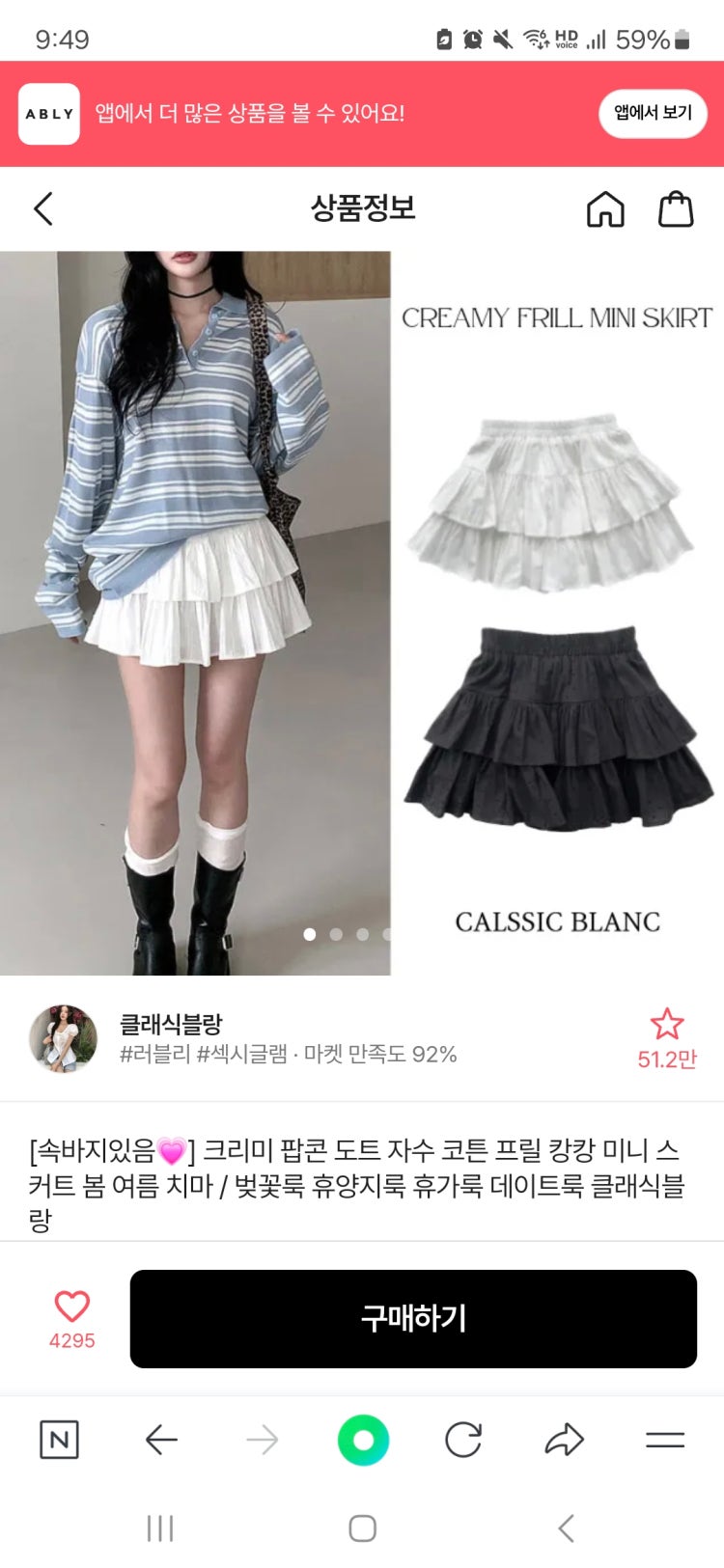The height and width of the screenshot is (1568, 724).
Task: Like this product with the heart
Action: (71, 1307)
